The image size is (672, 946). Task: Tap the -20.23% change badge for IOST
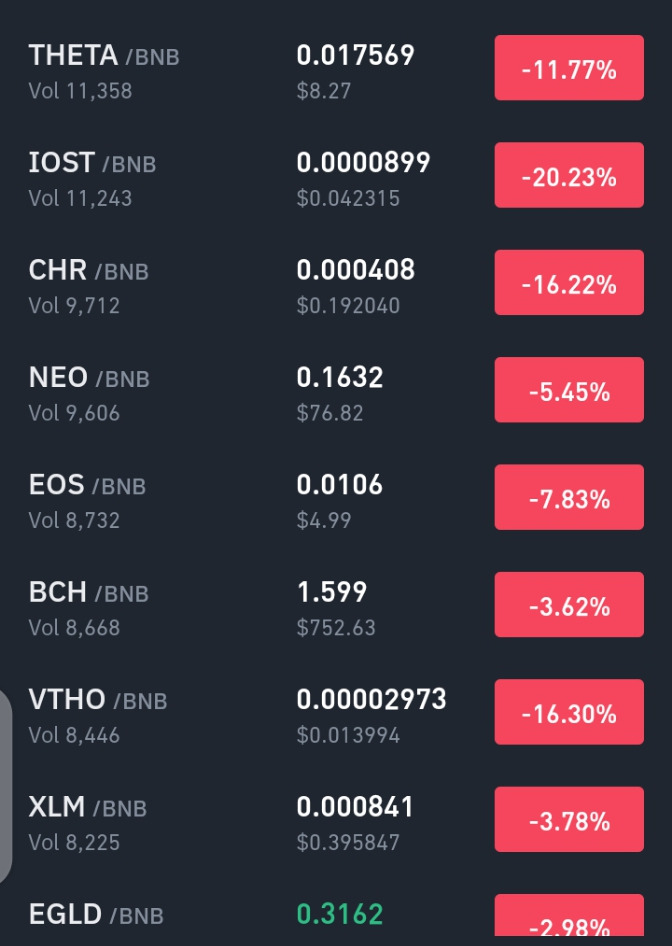569,175
